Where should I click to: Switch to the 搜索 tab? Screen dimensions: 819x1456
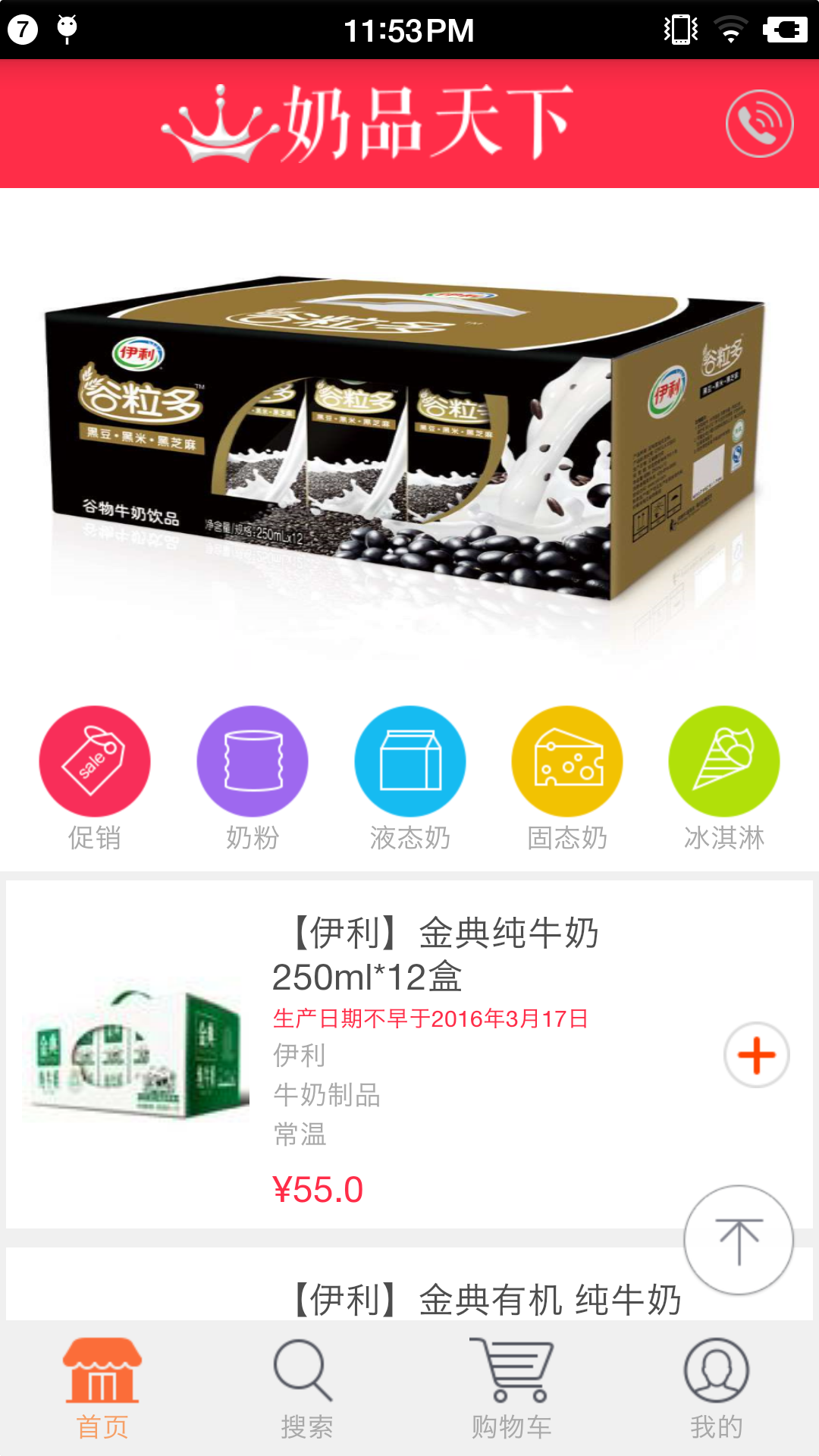pos(306,1389)
